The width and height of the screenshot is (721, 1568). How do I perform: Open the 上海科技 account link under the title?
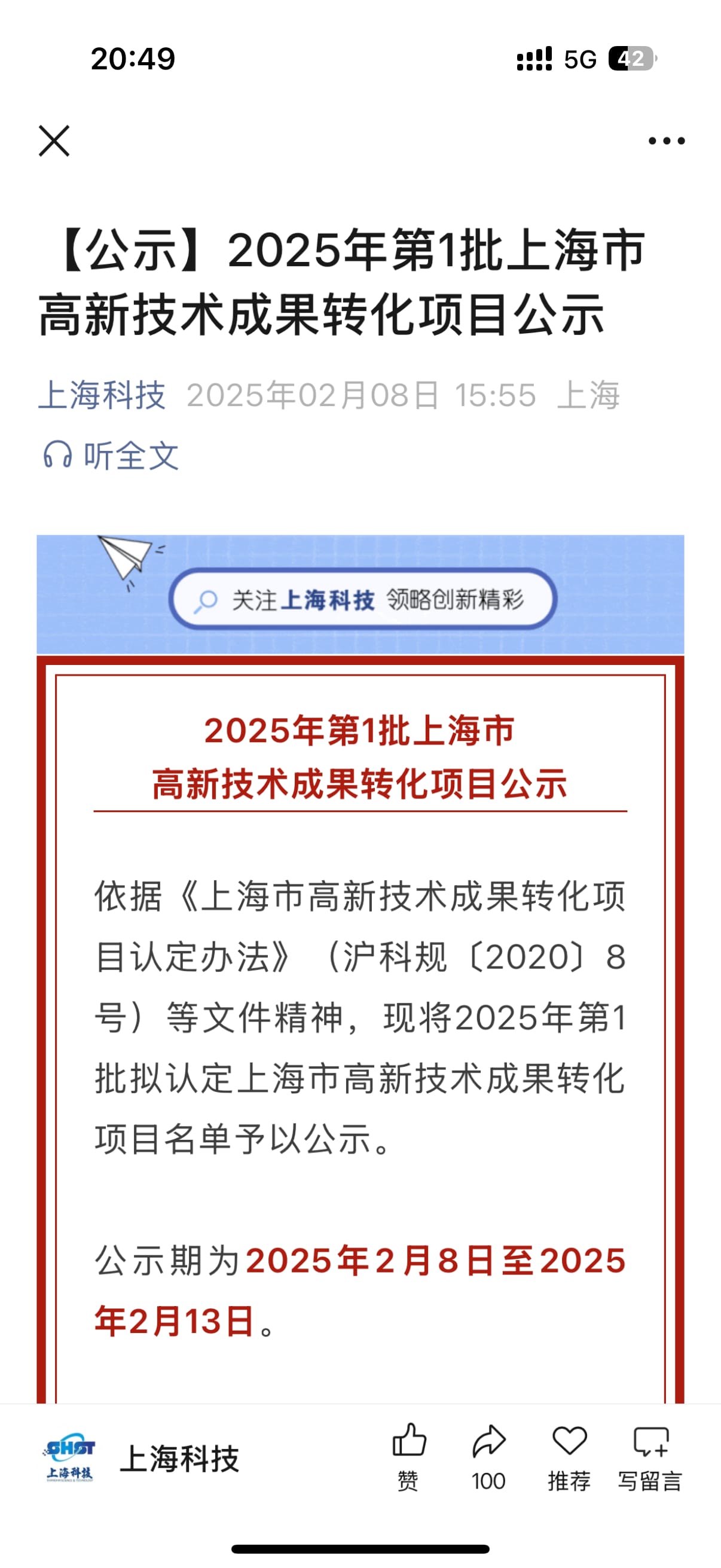pos(102,395)
